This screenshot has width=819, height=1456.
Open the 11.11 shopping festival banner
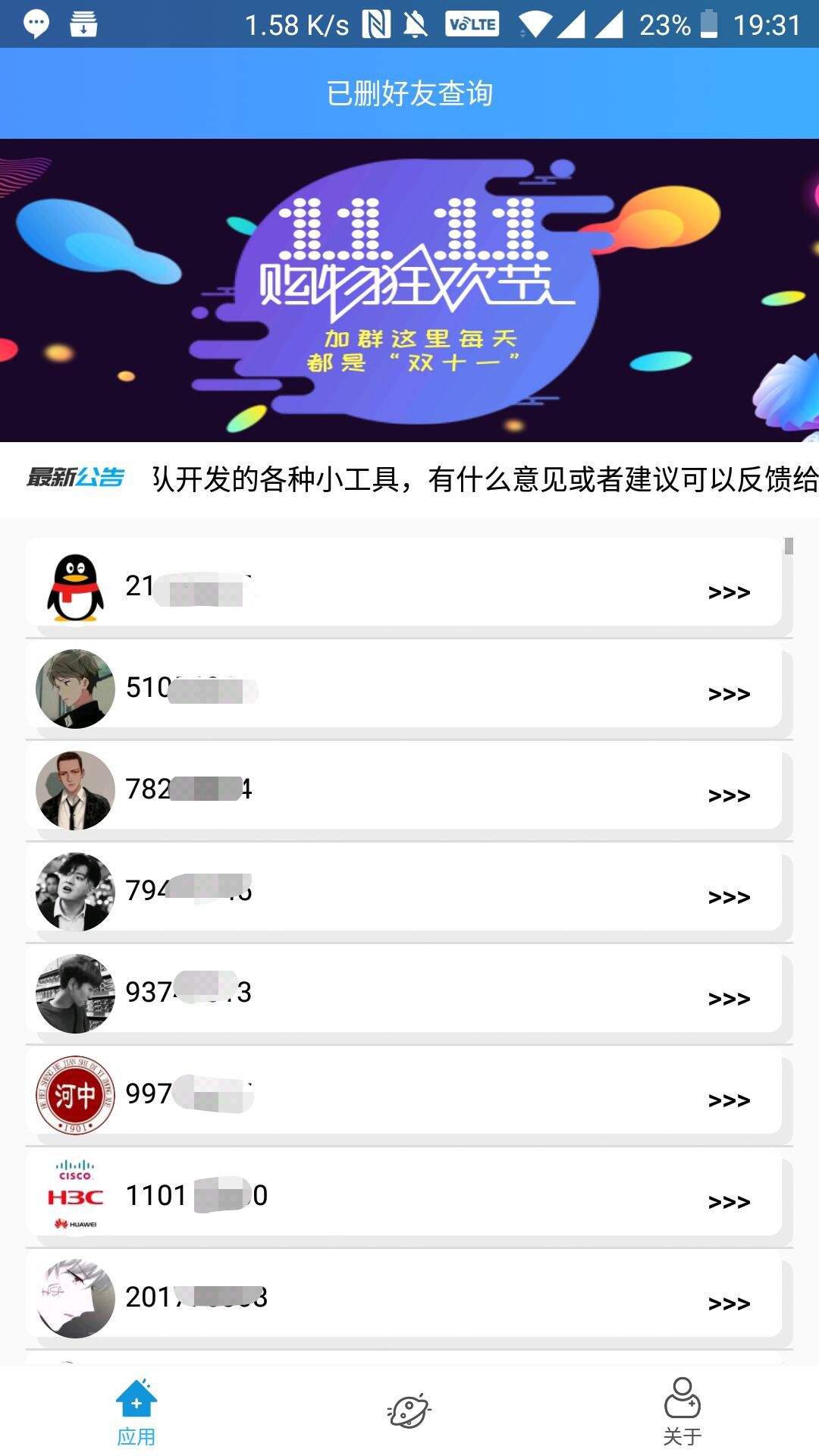tap(409, 290)
